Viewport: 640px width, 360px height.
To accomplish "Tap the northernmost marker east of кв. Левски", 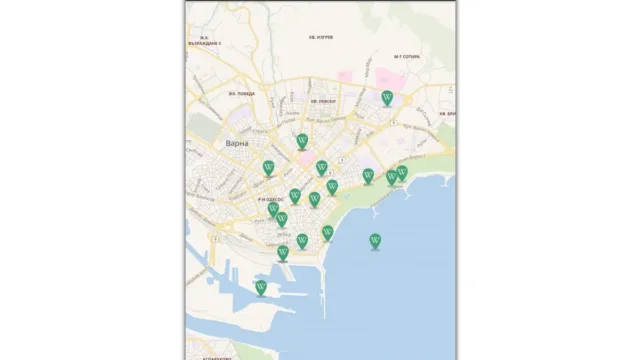I will [x=387, y=98].
